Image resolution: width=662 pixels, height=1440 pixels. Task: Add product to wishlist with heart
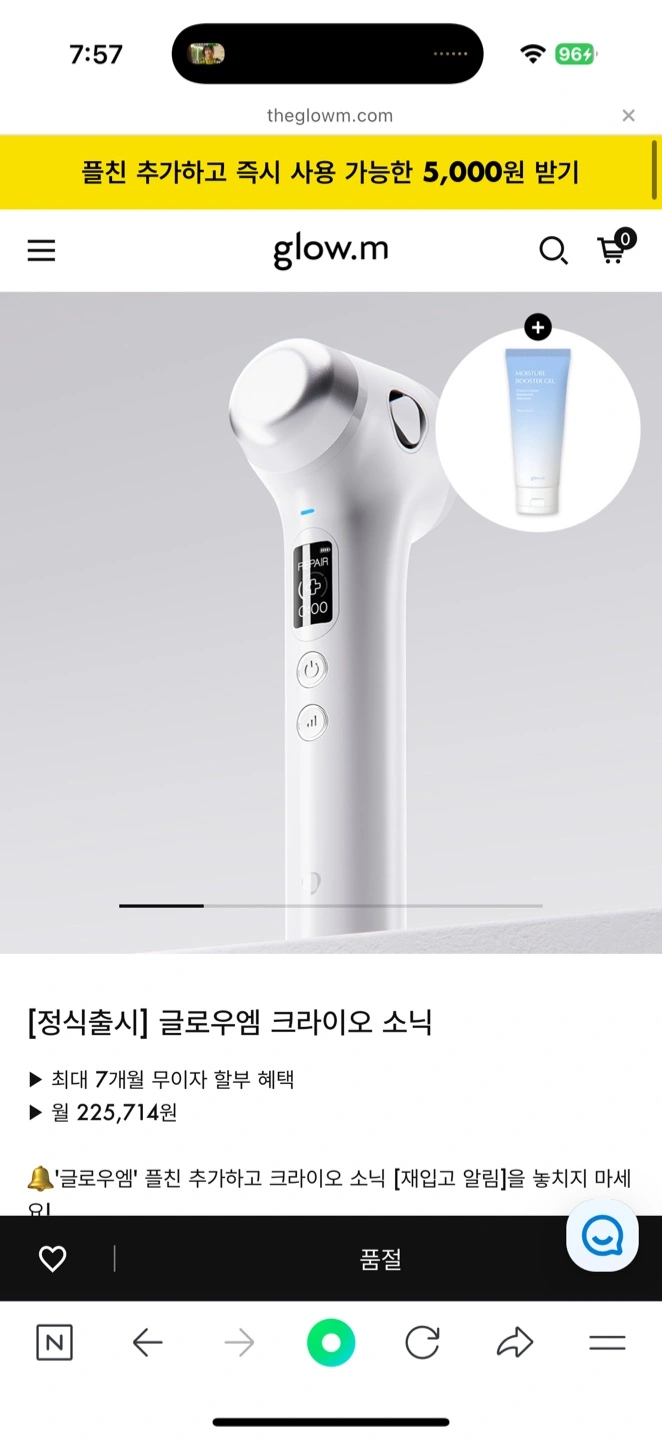click(x=52, y=1259)
